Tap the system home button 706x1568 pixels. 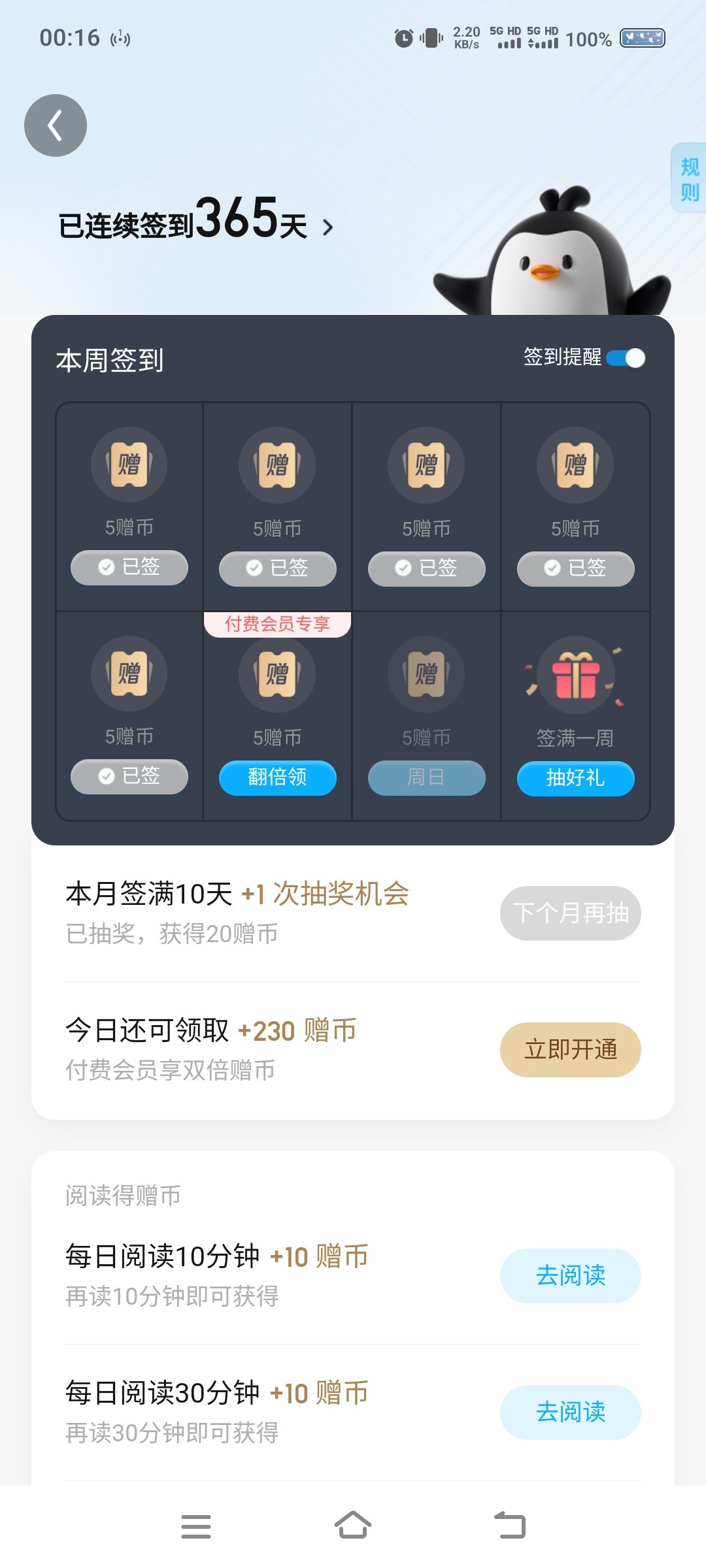pyautogui.click(x=353, y=1526)
